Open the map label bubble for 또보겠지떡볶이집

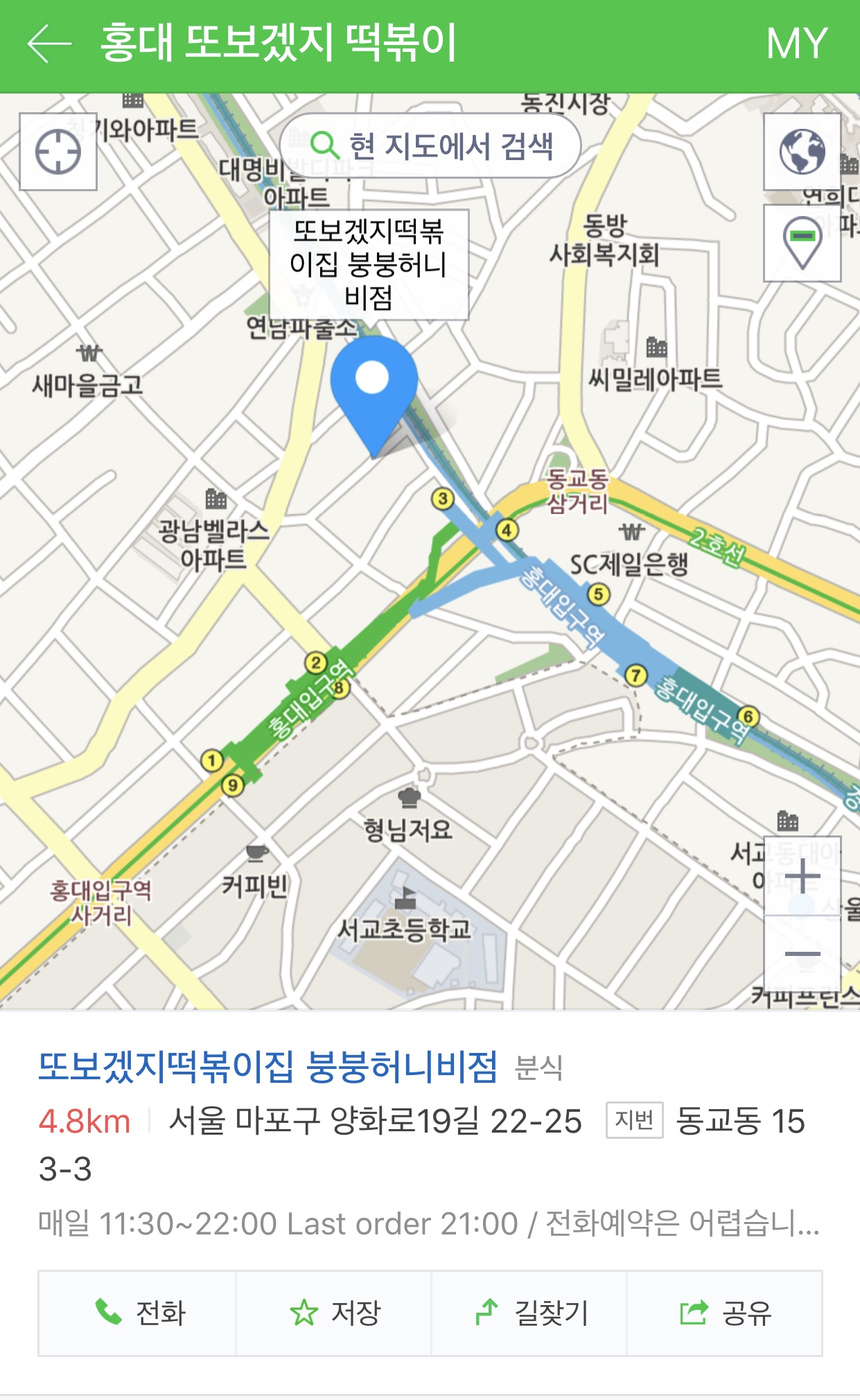(369, 265)
